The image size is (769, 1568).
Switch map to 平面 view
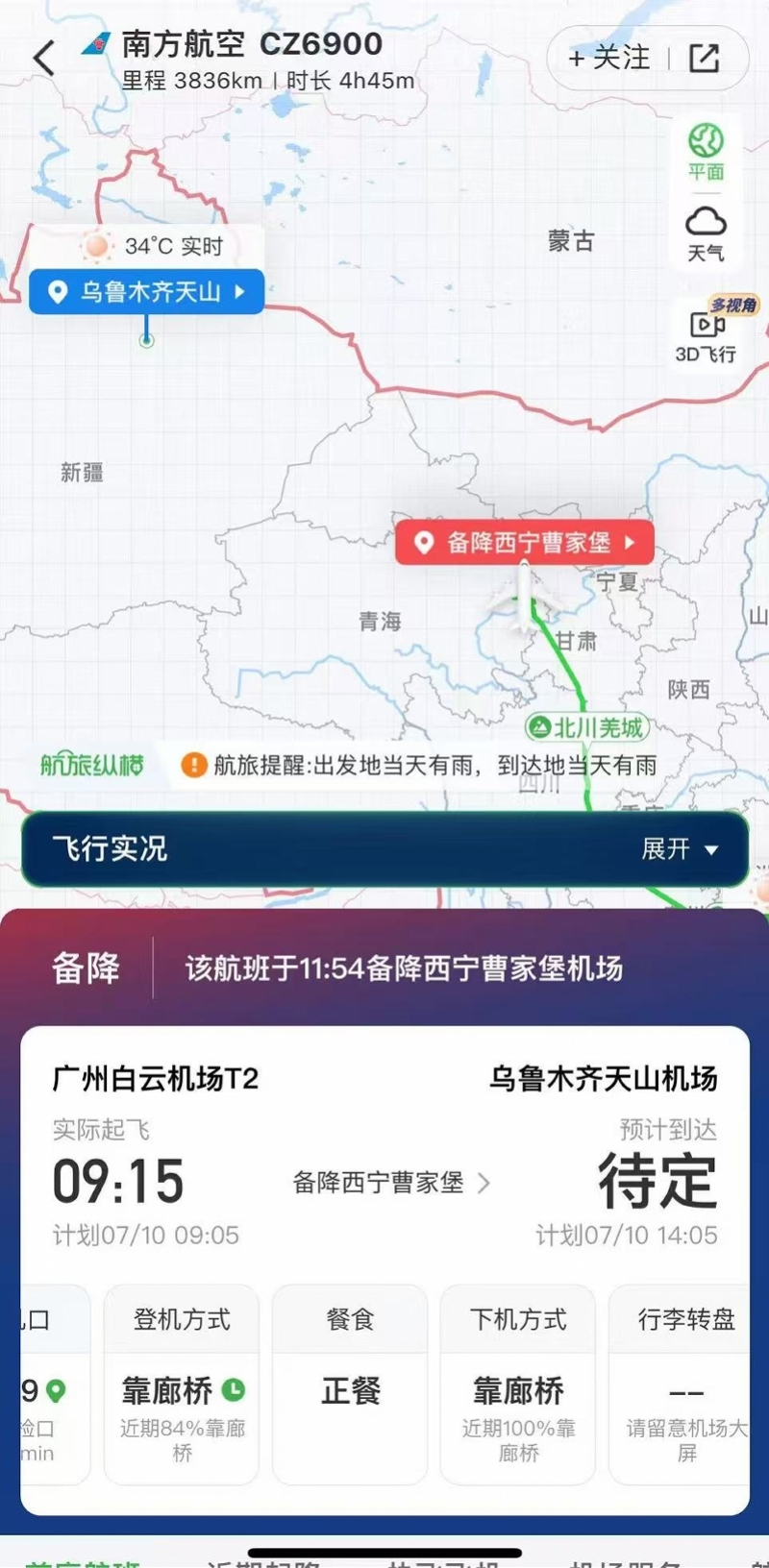coord(706,152)
